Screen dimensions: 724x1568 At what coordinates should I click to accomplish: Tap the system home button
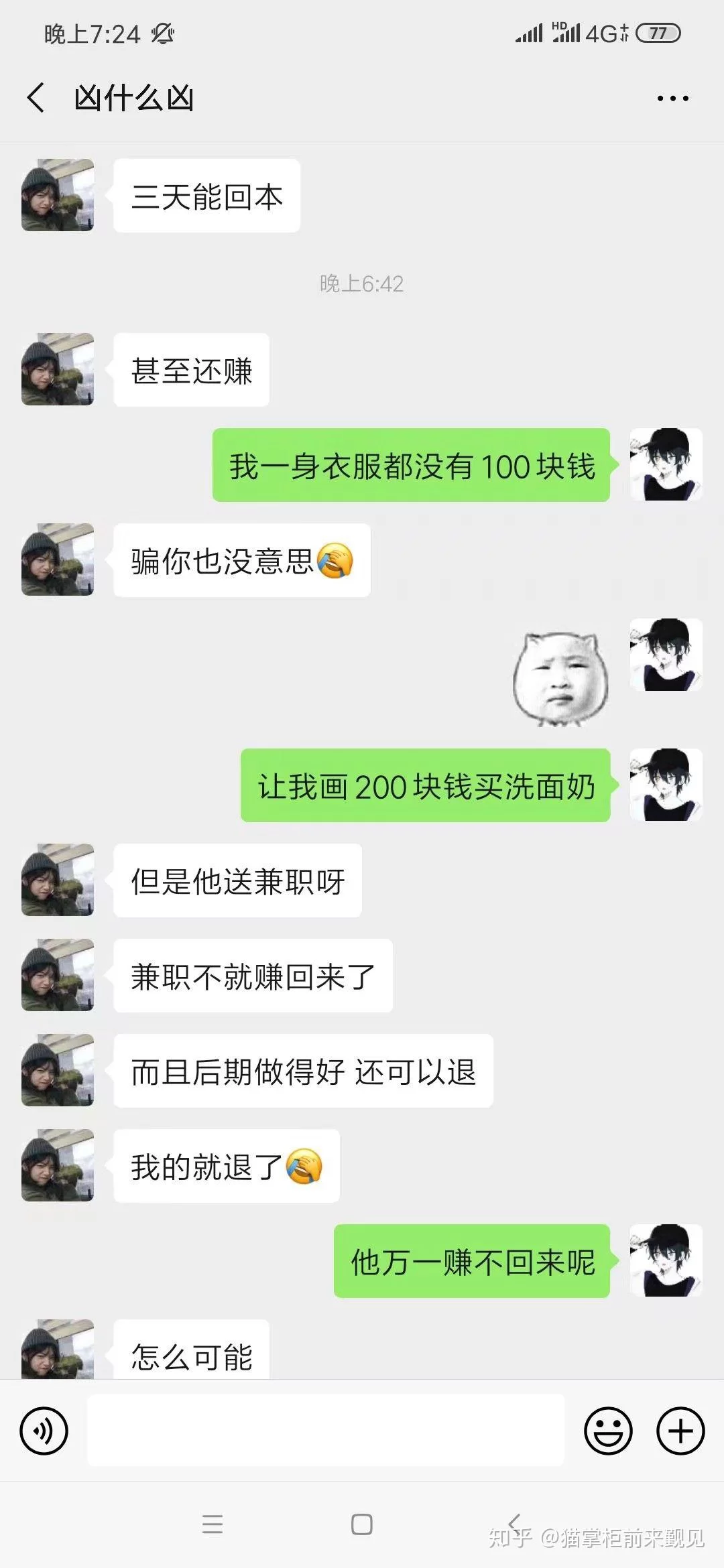pyautogui.click(x=362, y=1524)
